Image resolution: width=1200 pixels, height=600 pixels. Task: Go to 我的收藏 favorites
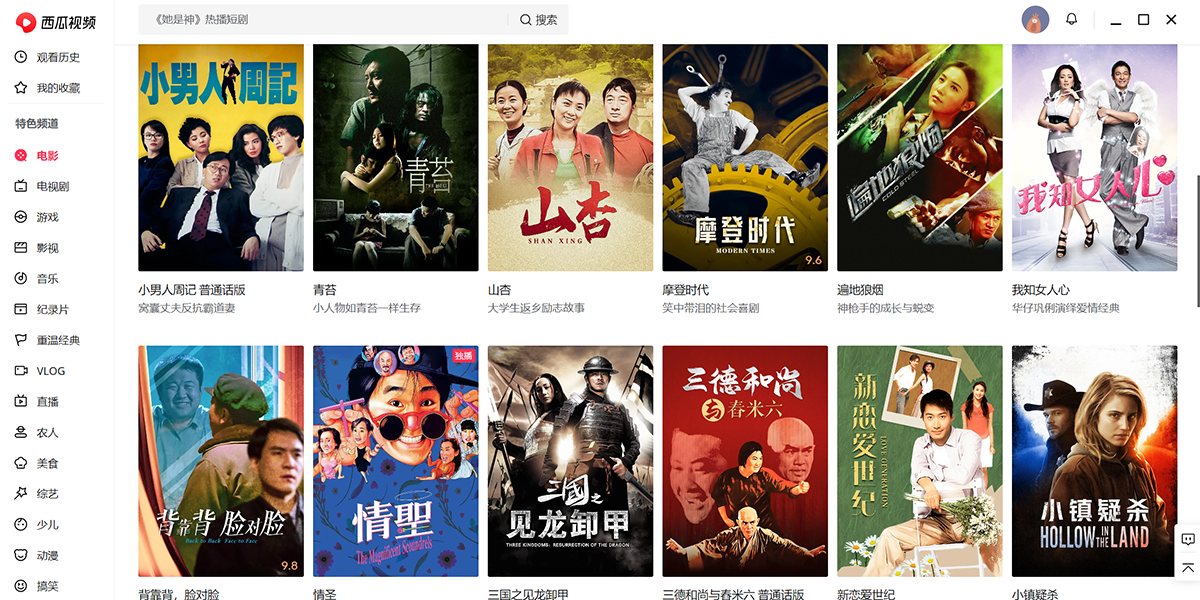[x=58, y=88]
